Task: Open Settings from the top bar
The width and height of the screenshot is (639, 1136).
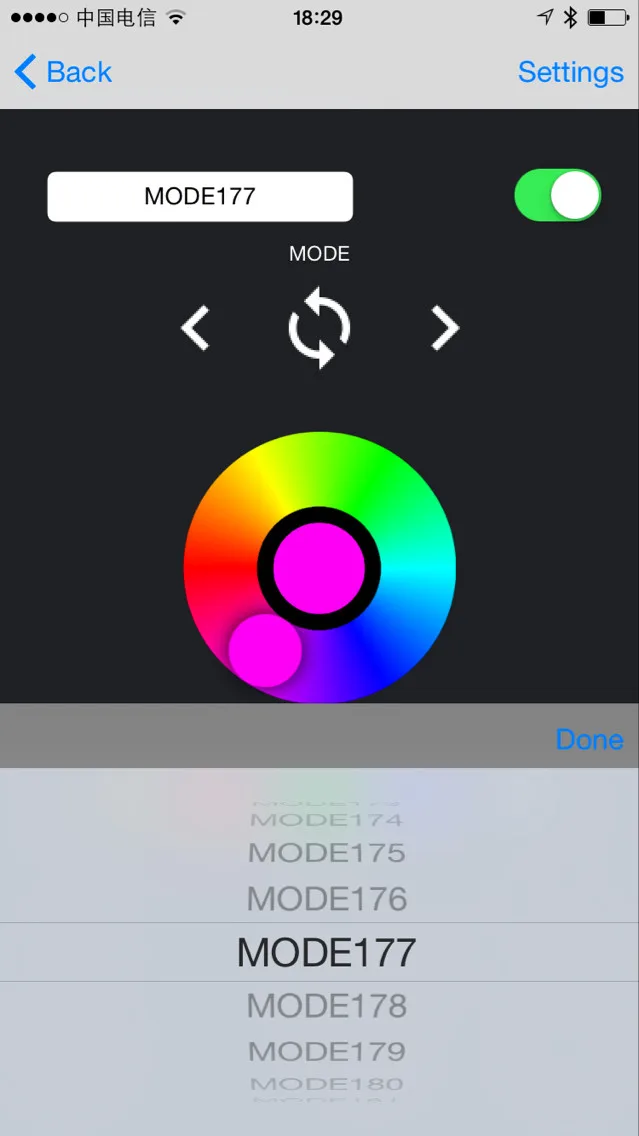Action: pyautogui.click(x=571, y=72)
